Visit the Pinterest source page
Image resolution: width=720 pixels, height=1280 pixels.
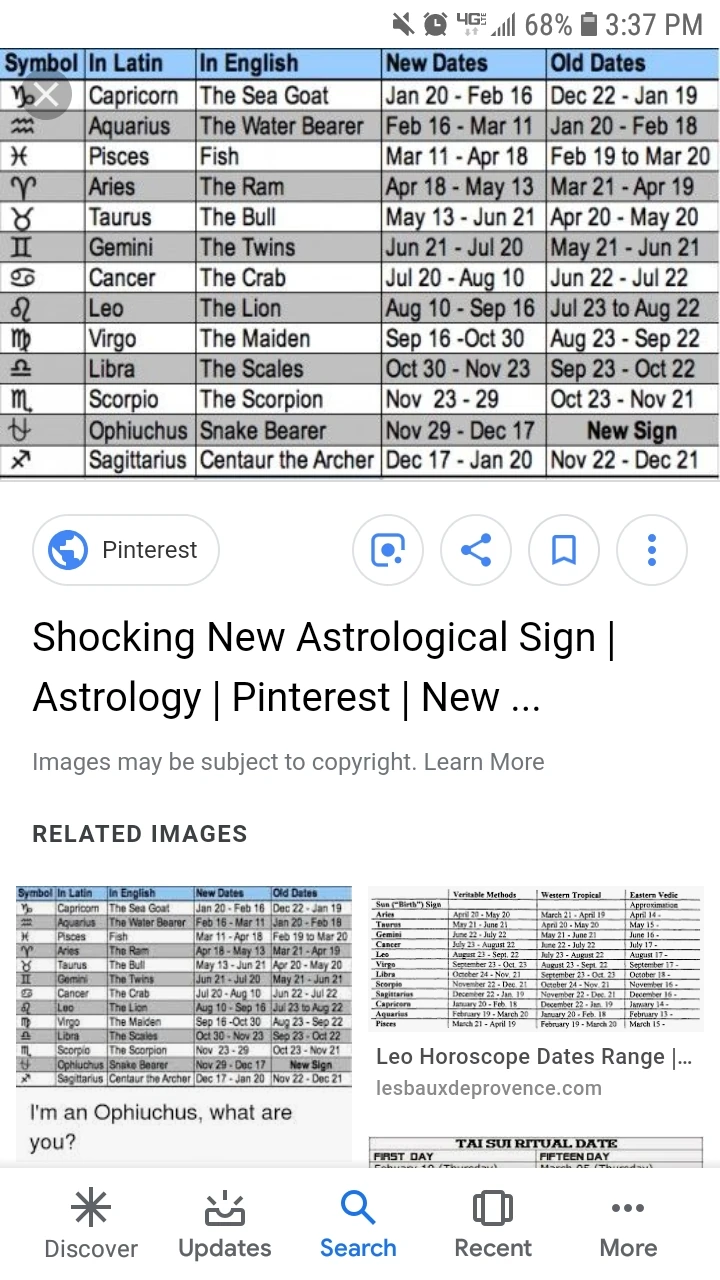[126, 550]
